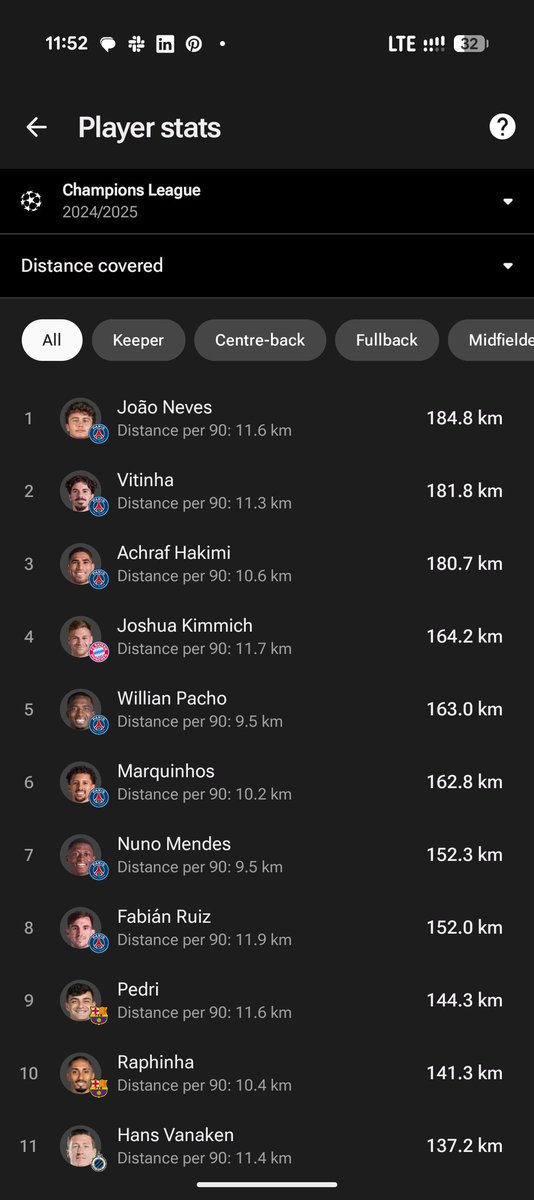Open the help question mark icon
The height and width of the screenshot is (1200, 534).
pyautogui.click(x=502, y=127)
